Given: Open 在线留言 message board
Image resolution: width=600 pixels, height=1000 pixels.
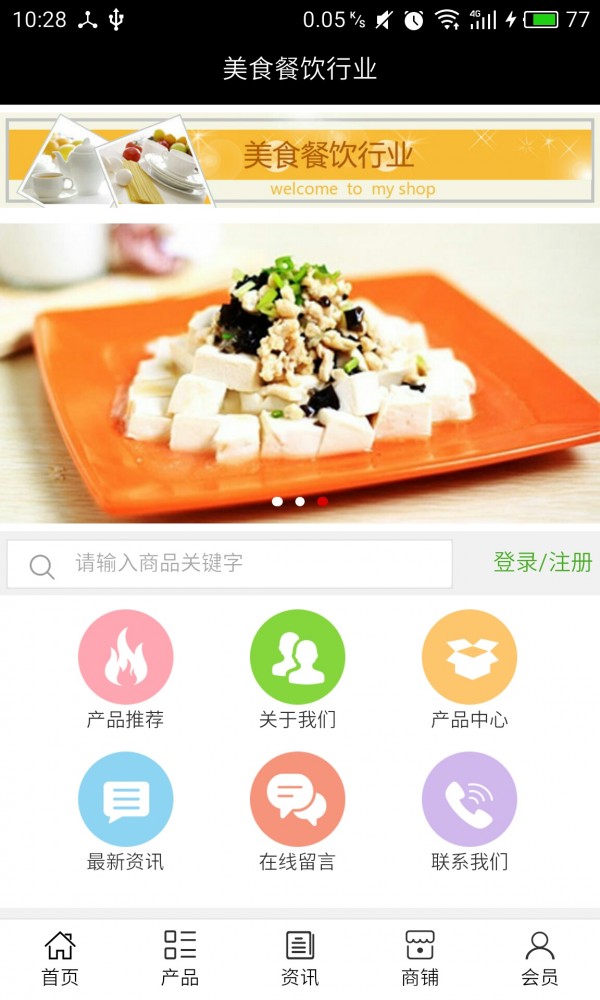Looking at the screenshot, I should click(x=297, y=800).
